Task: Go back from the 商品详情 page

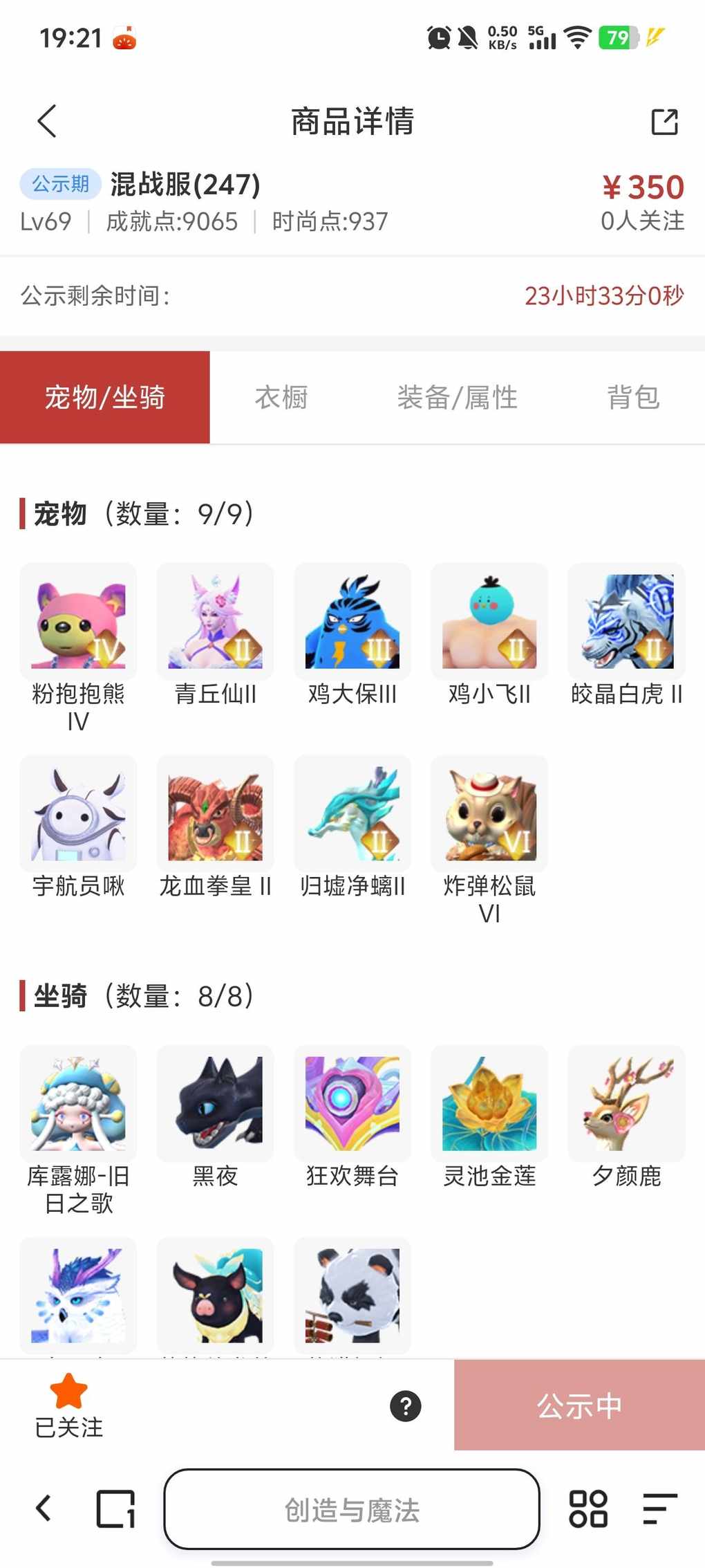Action: (47, 122)
